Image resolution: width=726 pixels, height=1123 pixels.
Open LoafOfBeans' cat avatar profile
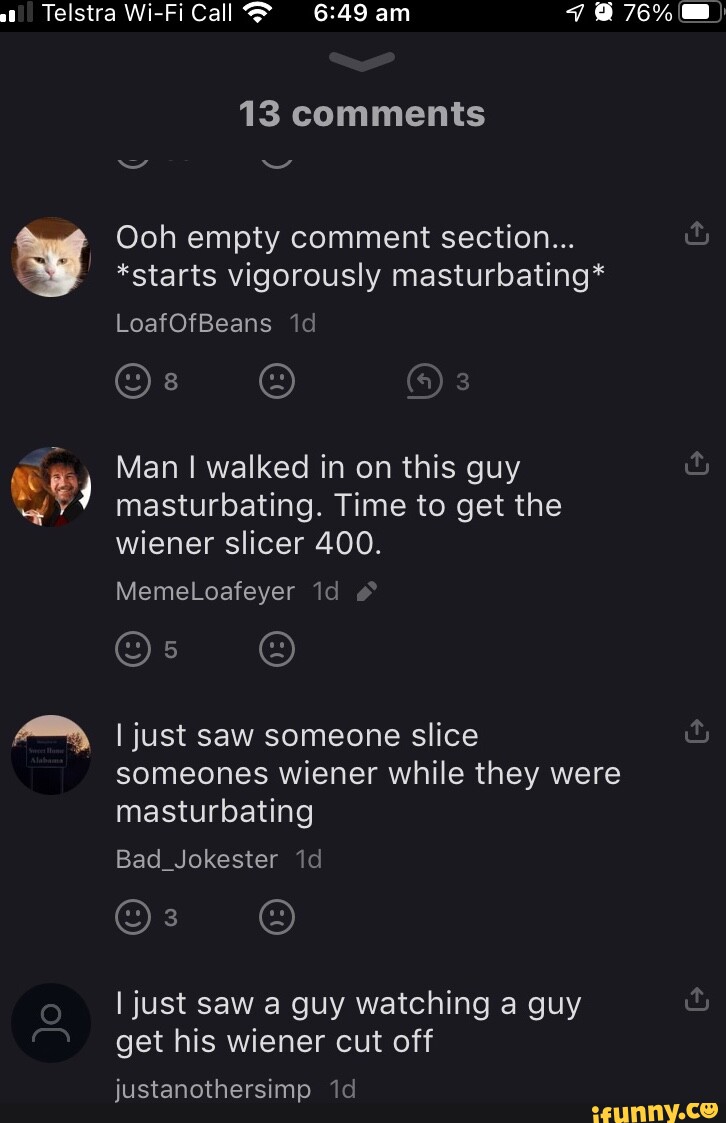(x=51, y=257)
